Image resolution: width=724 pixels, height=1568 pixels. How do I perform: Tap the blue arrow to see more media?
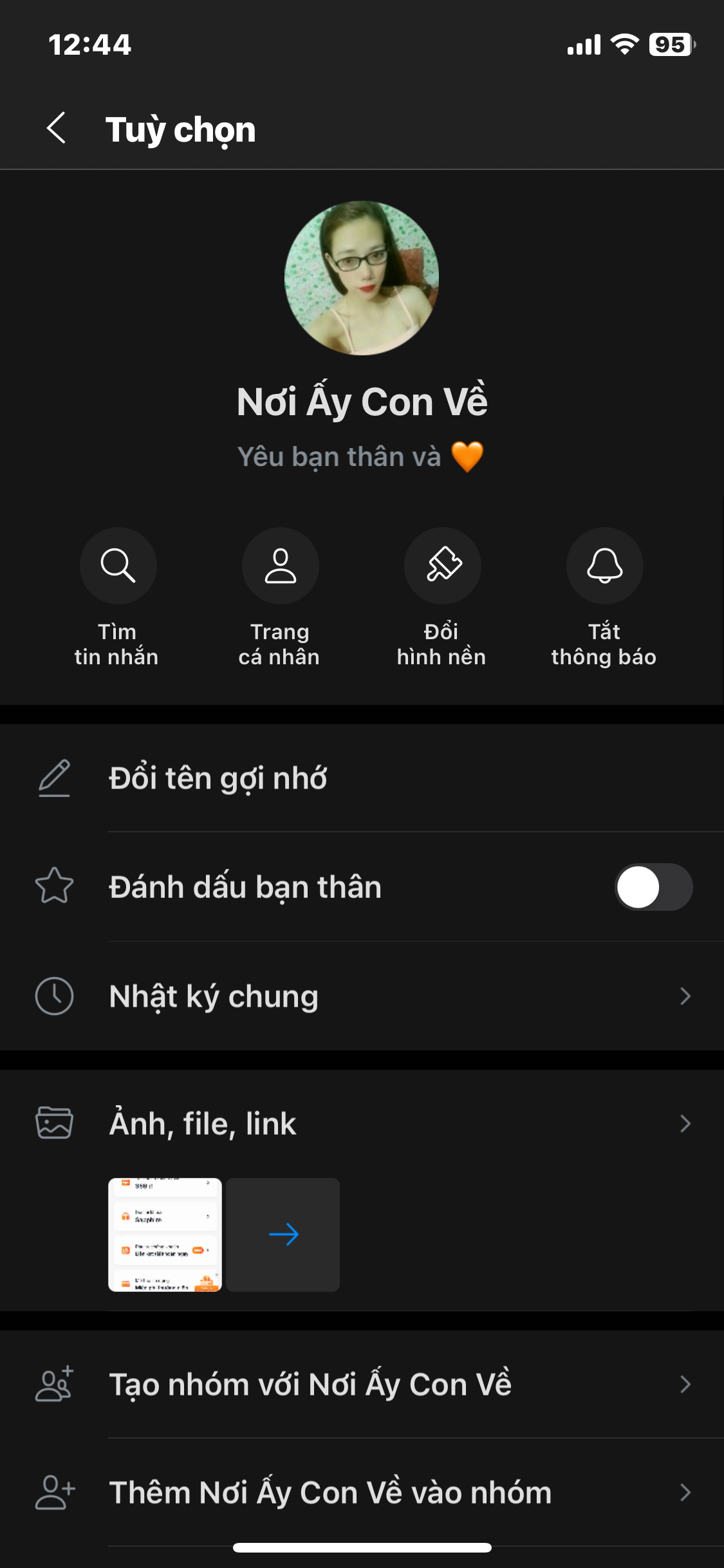[283, 1235]
